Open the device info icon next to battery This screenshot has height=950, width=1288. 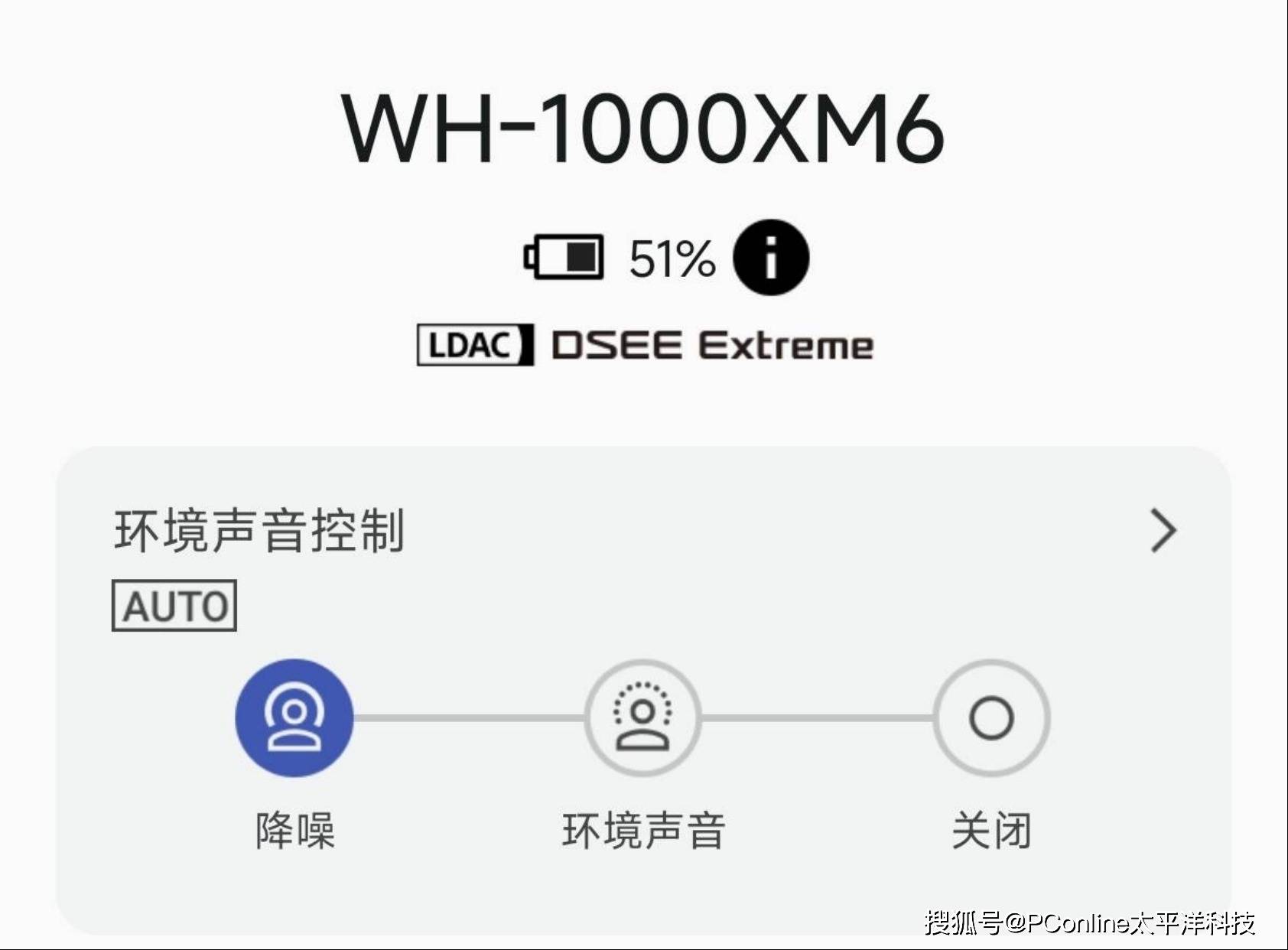point(770,257)
